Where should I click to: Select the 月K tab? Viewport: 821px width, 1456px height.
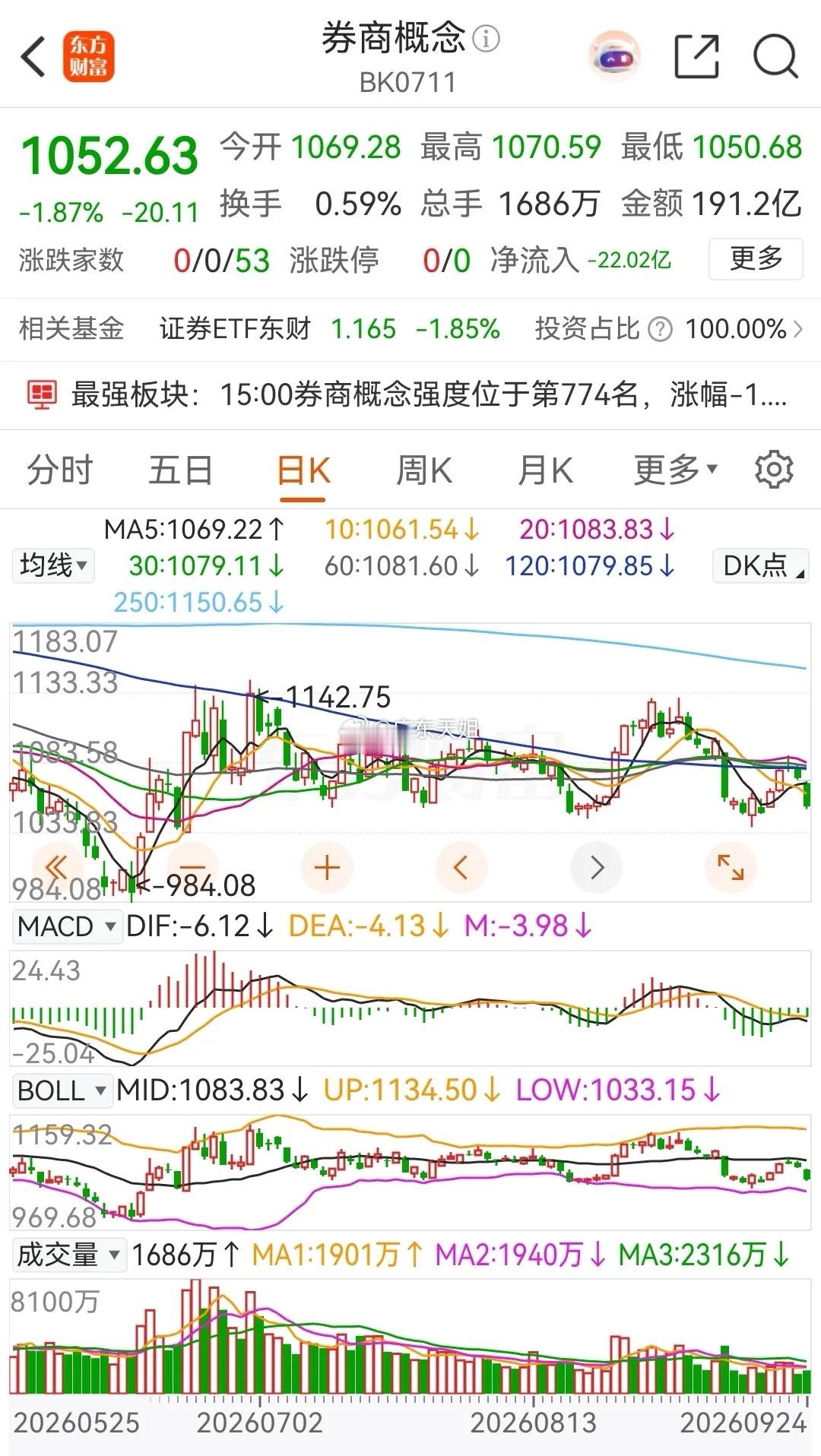545,470
